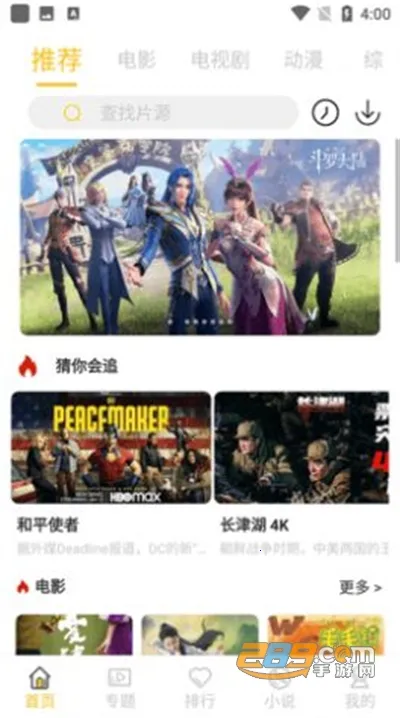
Task: Switch to the 电视剧 top tab
Action: tap(220, 60)
